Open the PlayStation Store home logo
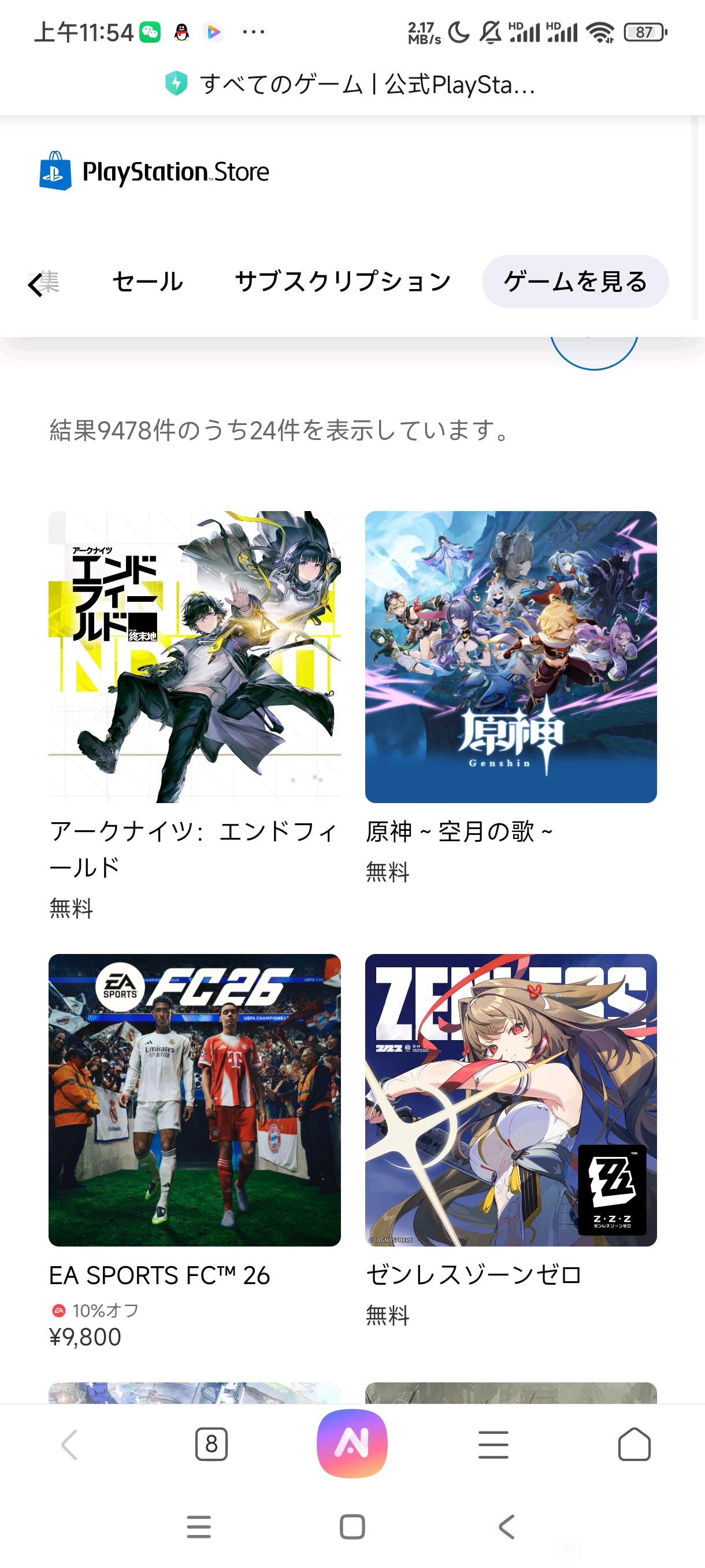This screenshot has height=1568, width=705. tap(154, 172)
